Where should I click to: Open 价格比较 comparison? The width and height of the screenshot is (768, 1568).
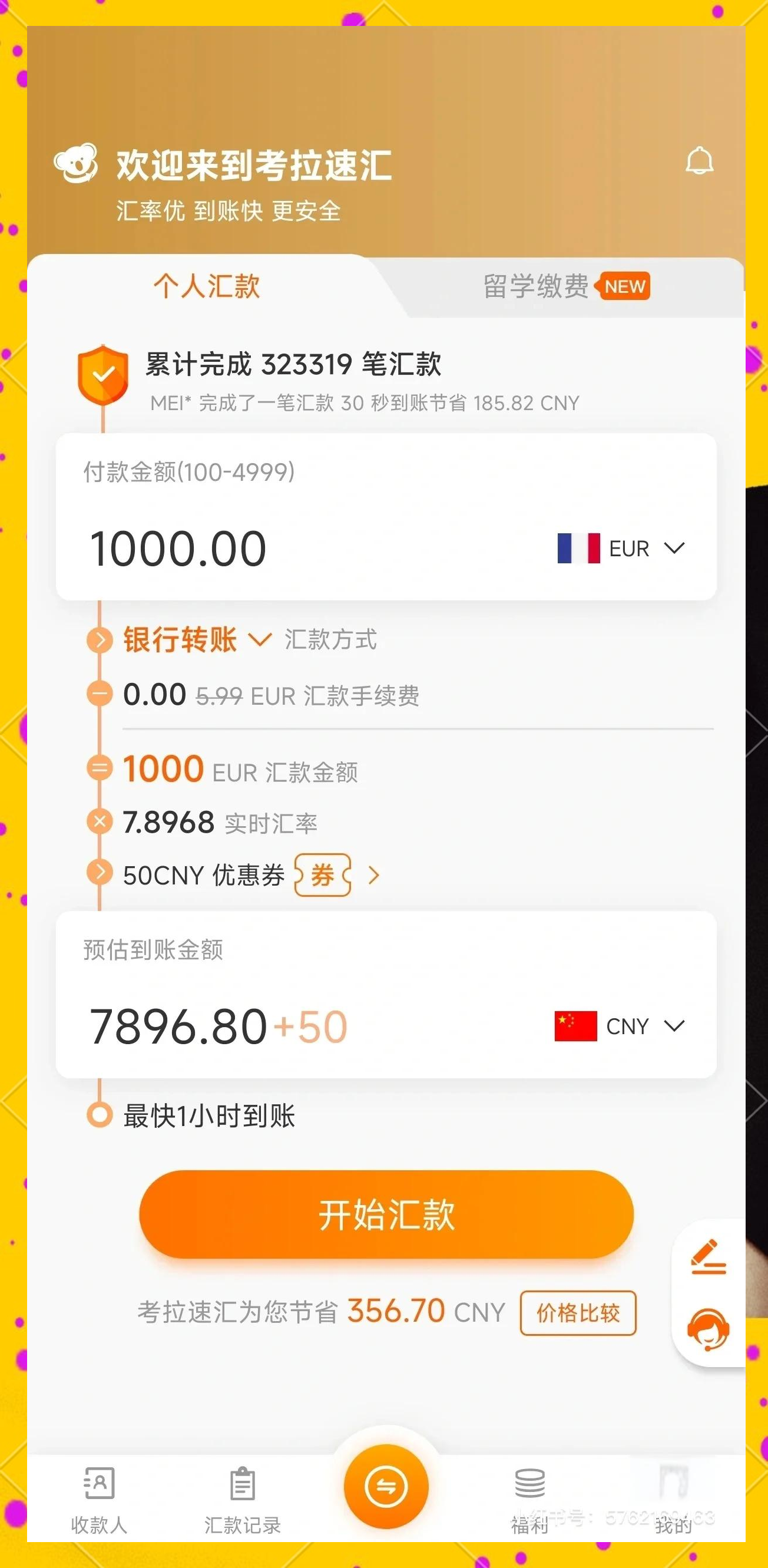point(578,1313)
